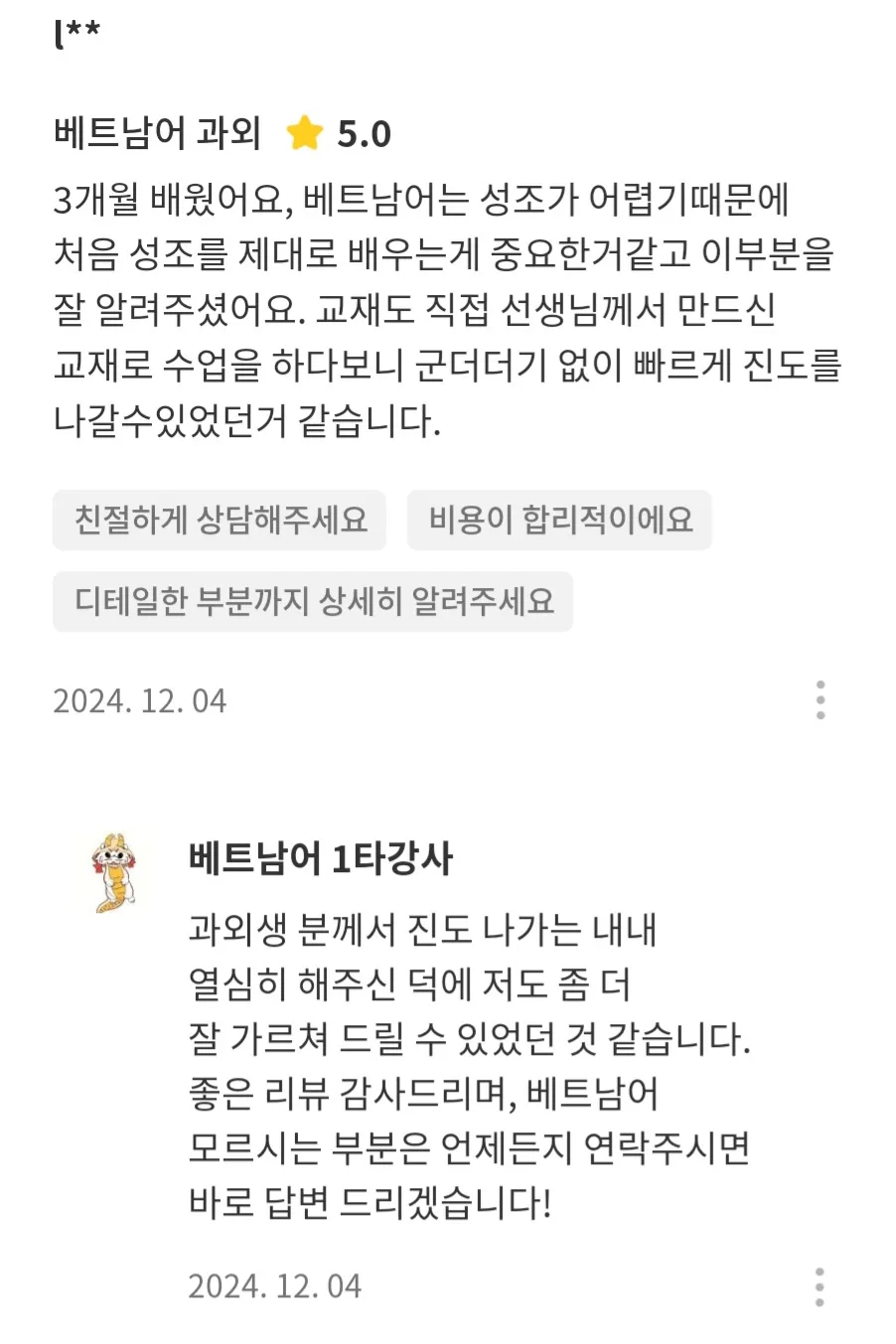
Task: Expand the reply options via bottom dots menu
Action: point(820,1285)
